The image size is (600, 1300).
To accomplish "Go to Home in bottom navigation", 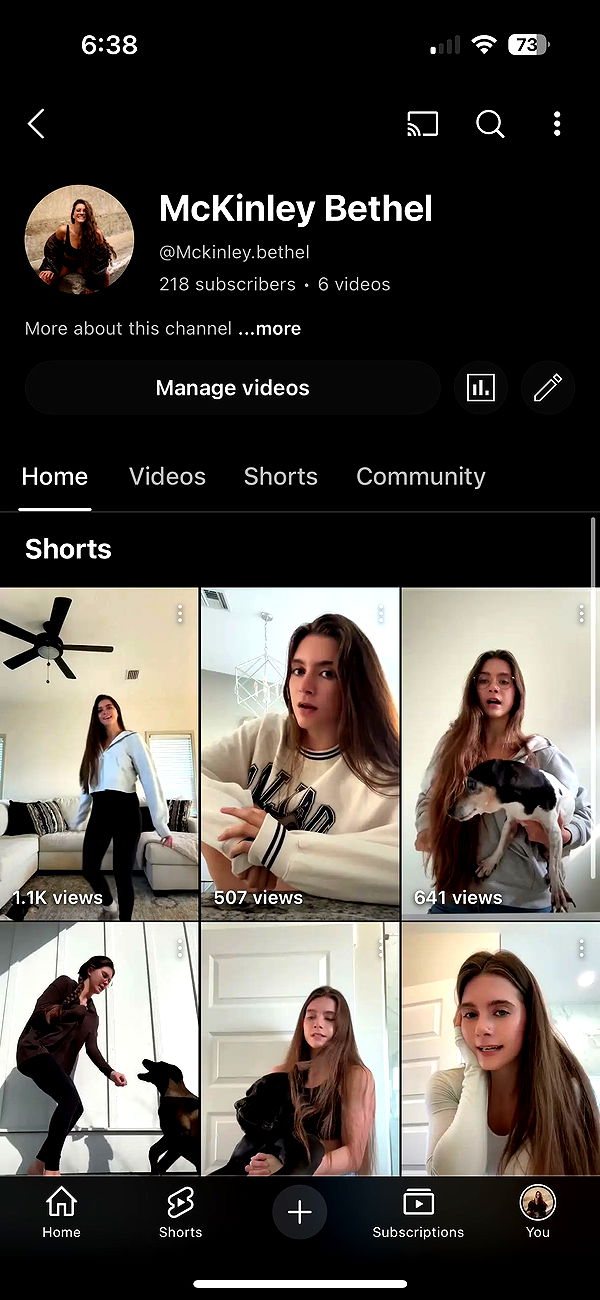I will pyautogui.click(x=61, y=1212).
